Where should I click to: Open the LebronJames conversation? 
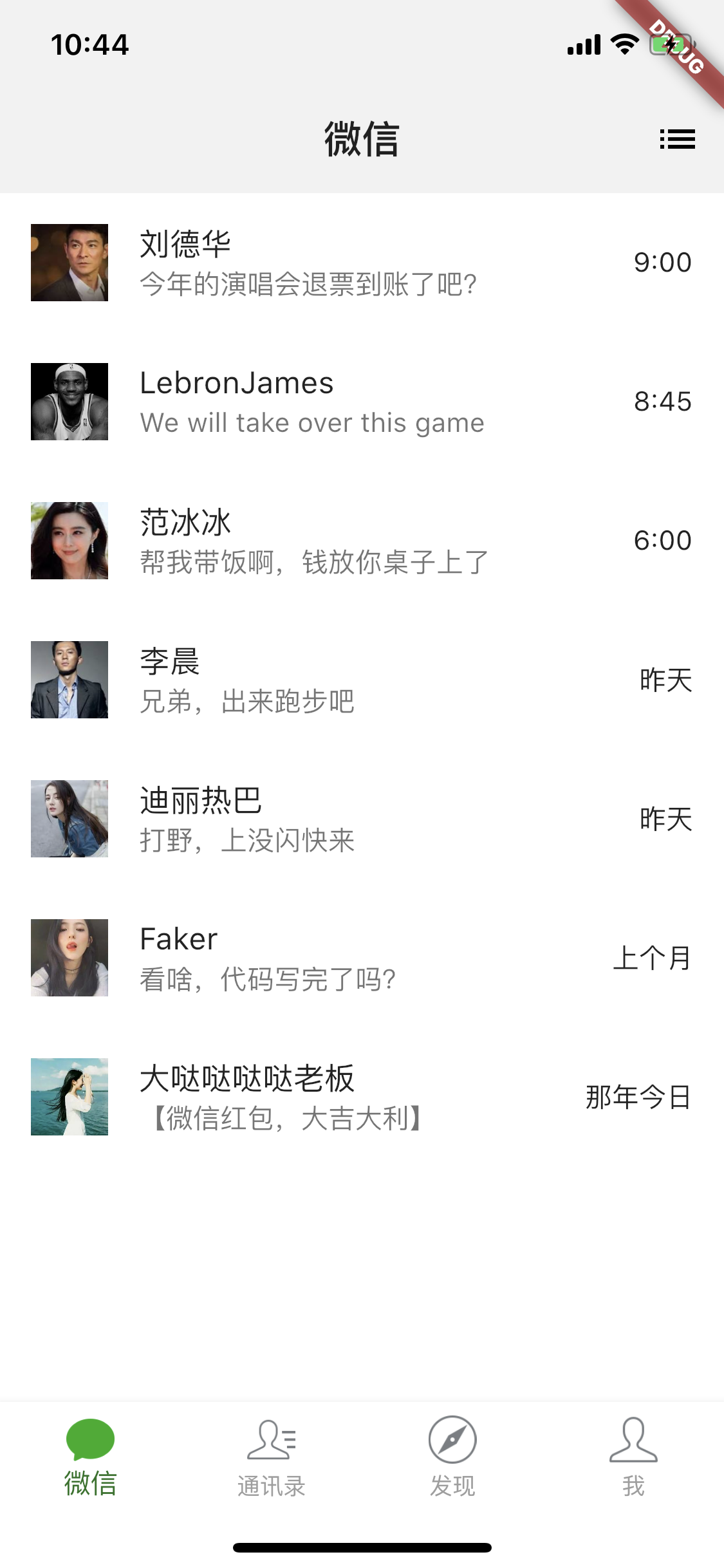click(362, 402)
